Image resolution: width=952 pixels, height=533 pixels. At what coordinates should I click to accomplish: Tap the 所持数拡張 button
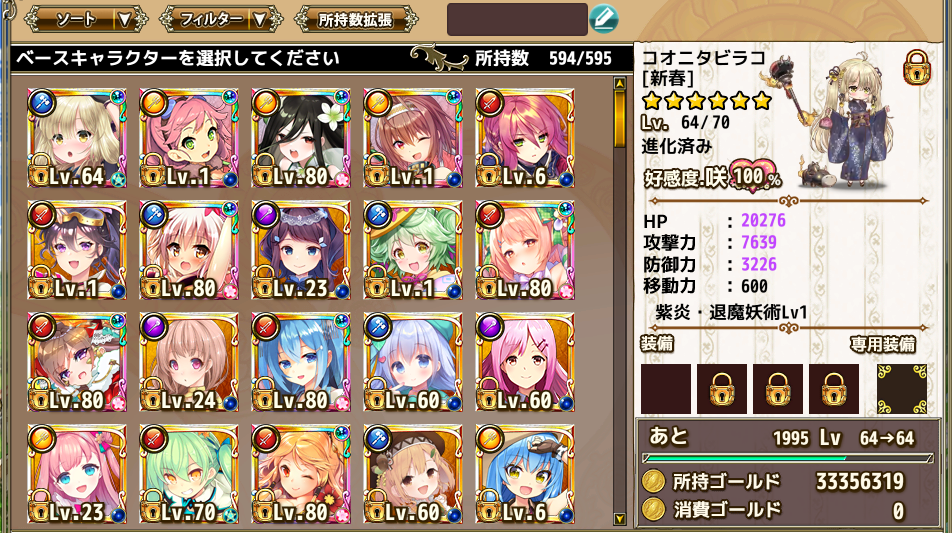(x=354, y=18)
